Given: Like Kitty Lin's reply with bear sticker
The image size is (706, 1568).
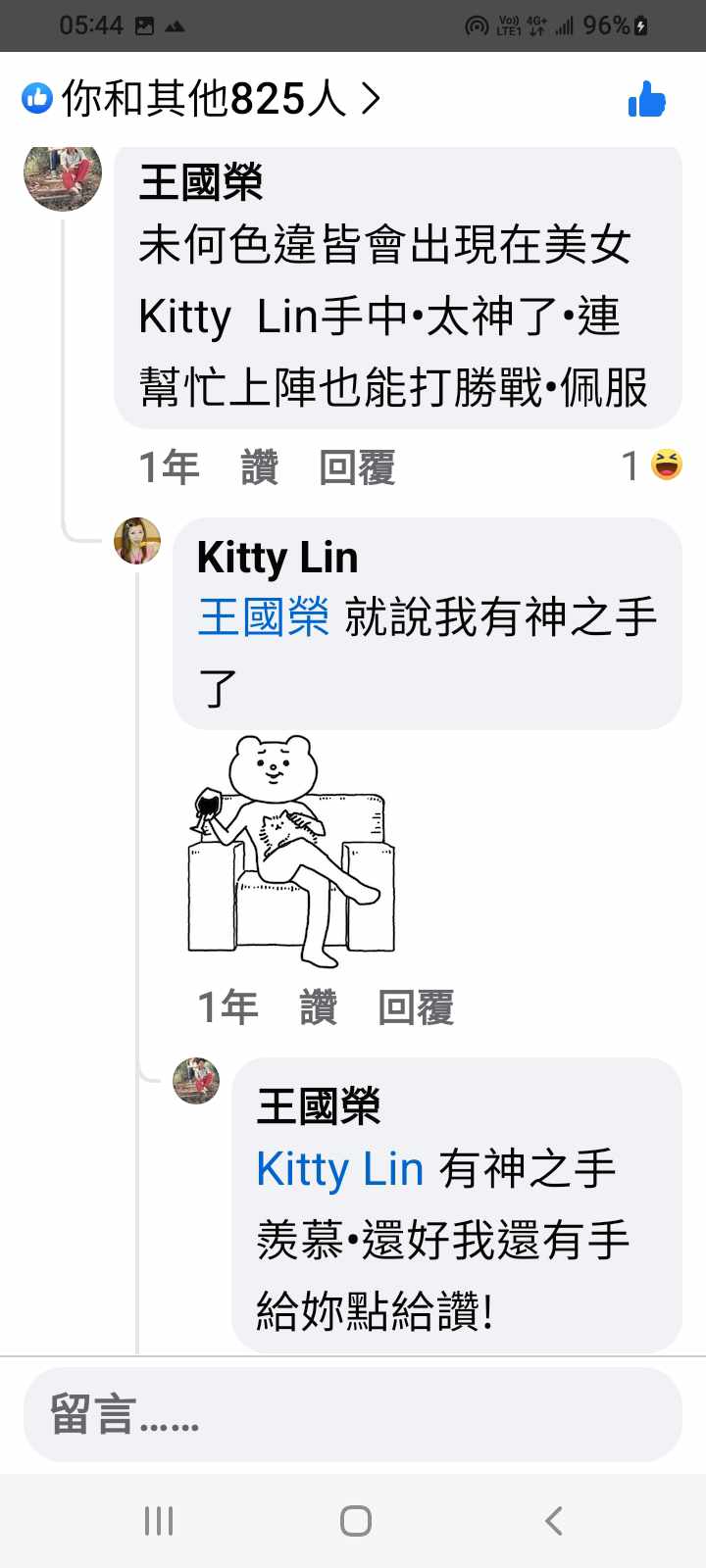Looking at the screenshot, I should (x=318, y=1007).
